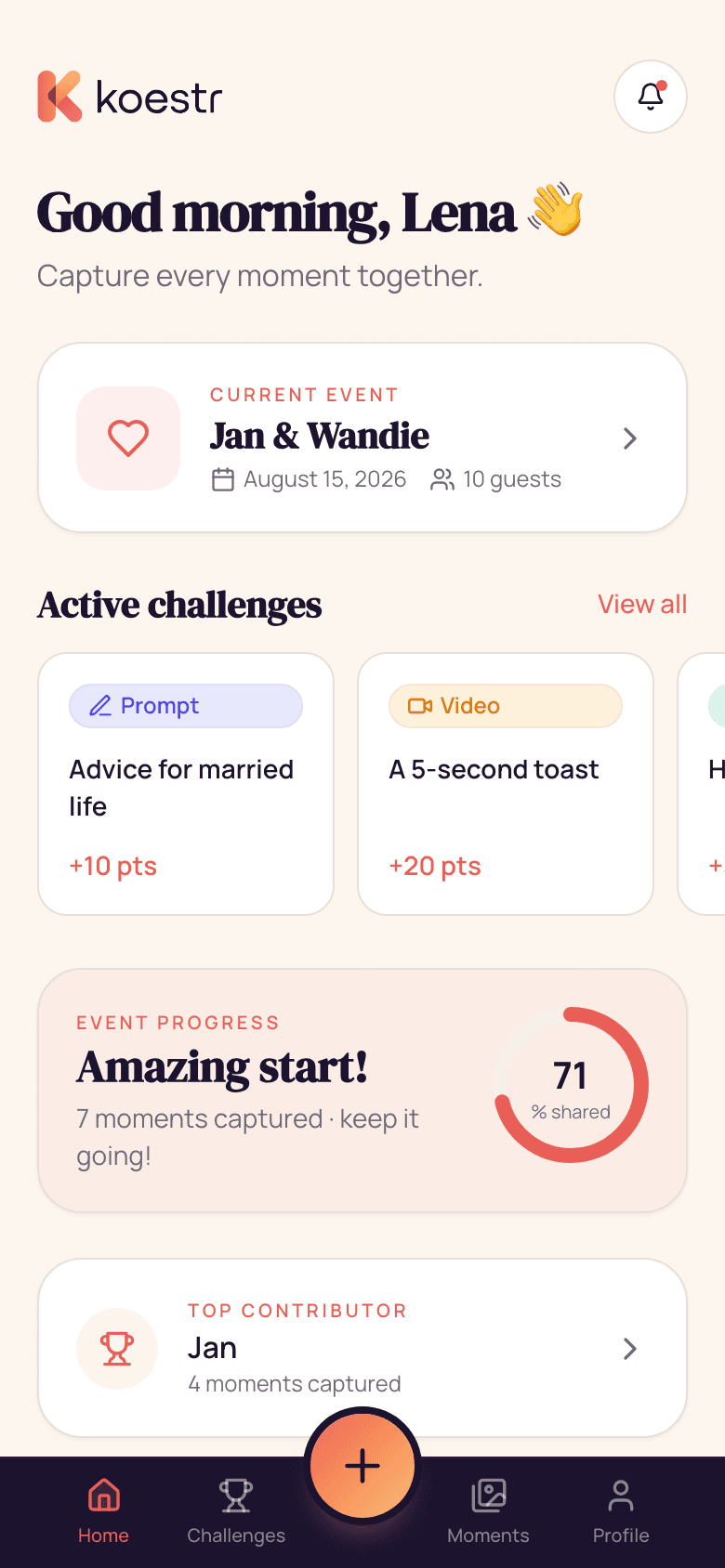Open the Advice for married life challenge

pos(186,784)
